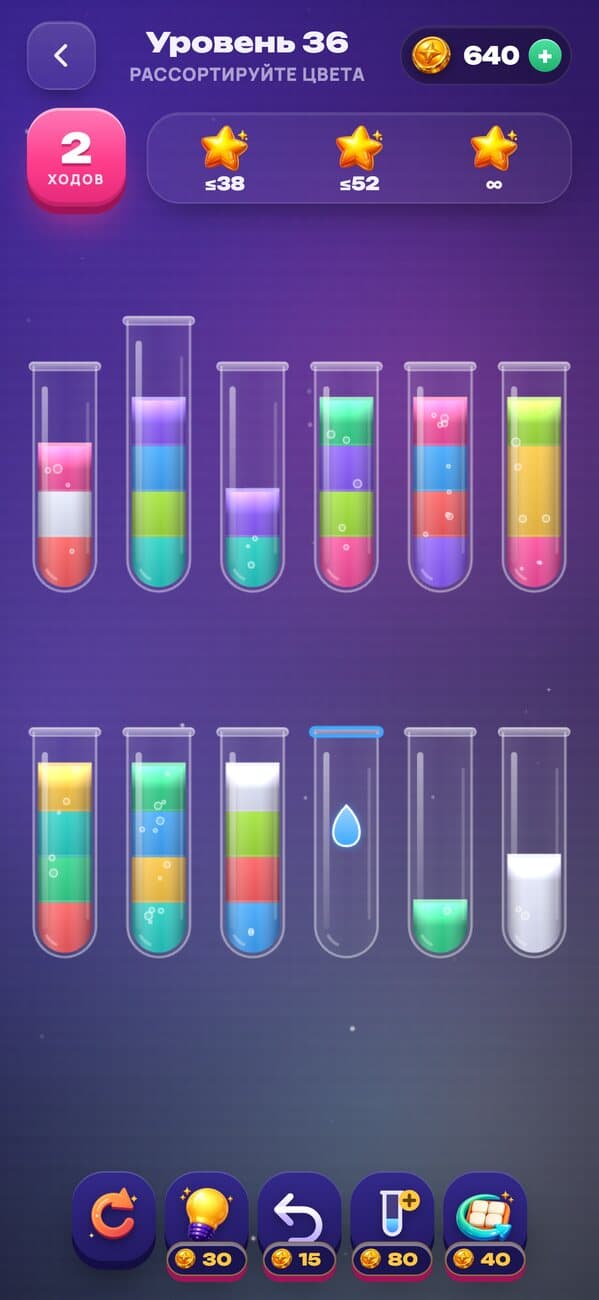Select the tube with light green over yellow

tap(534, 477)
